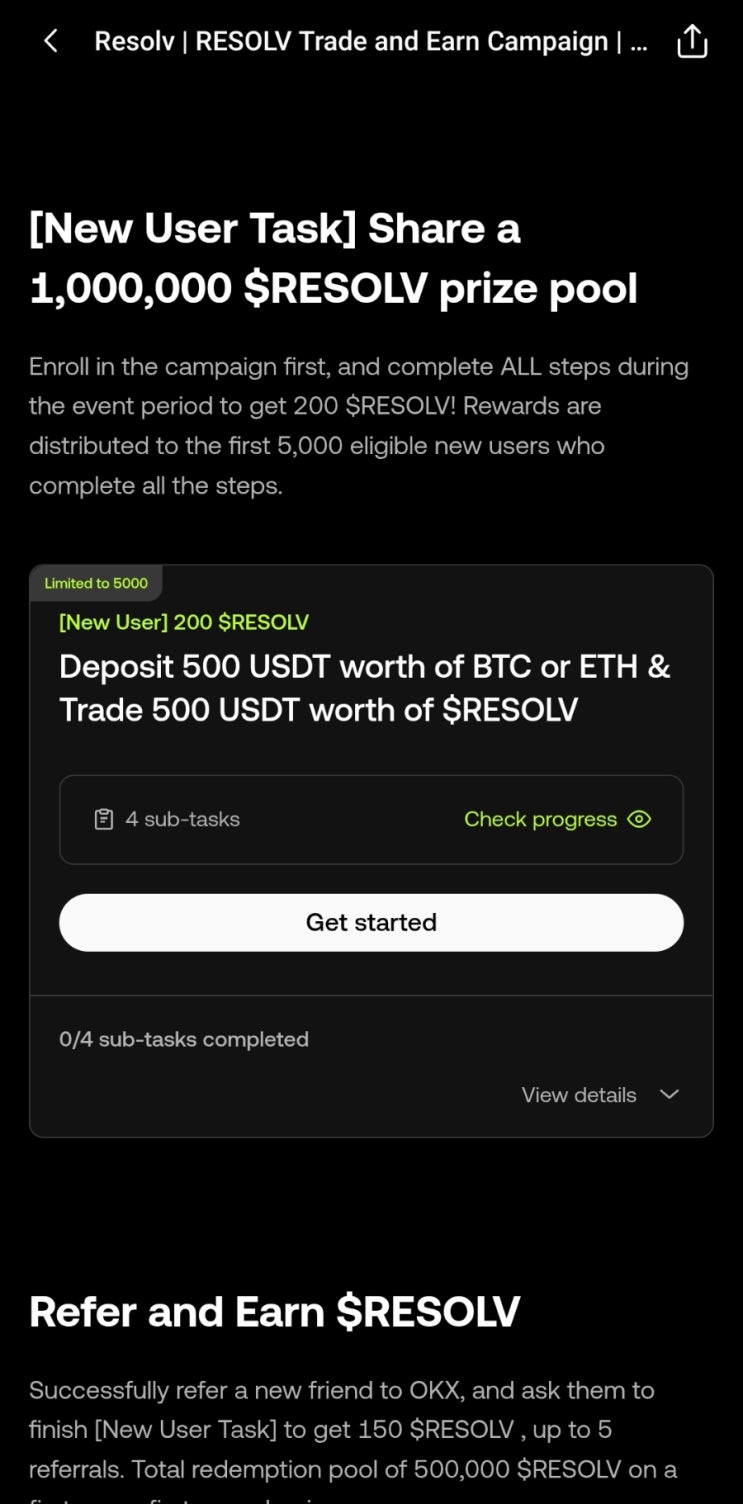Show progress with the eye visibility icon
Viewport: 743px width, 1504px height.
639,818
